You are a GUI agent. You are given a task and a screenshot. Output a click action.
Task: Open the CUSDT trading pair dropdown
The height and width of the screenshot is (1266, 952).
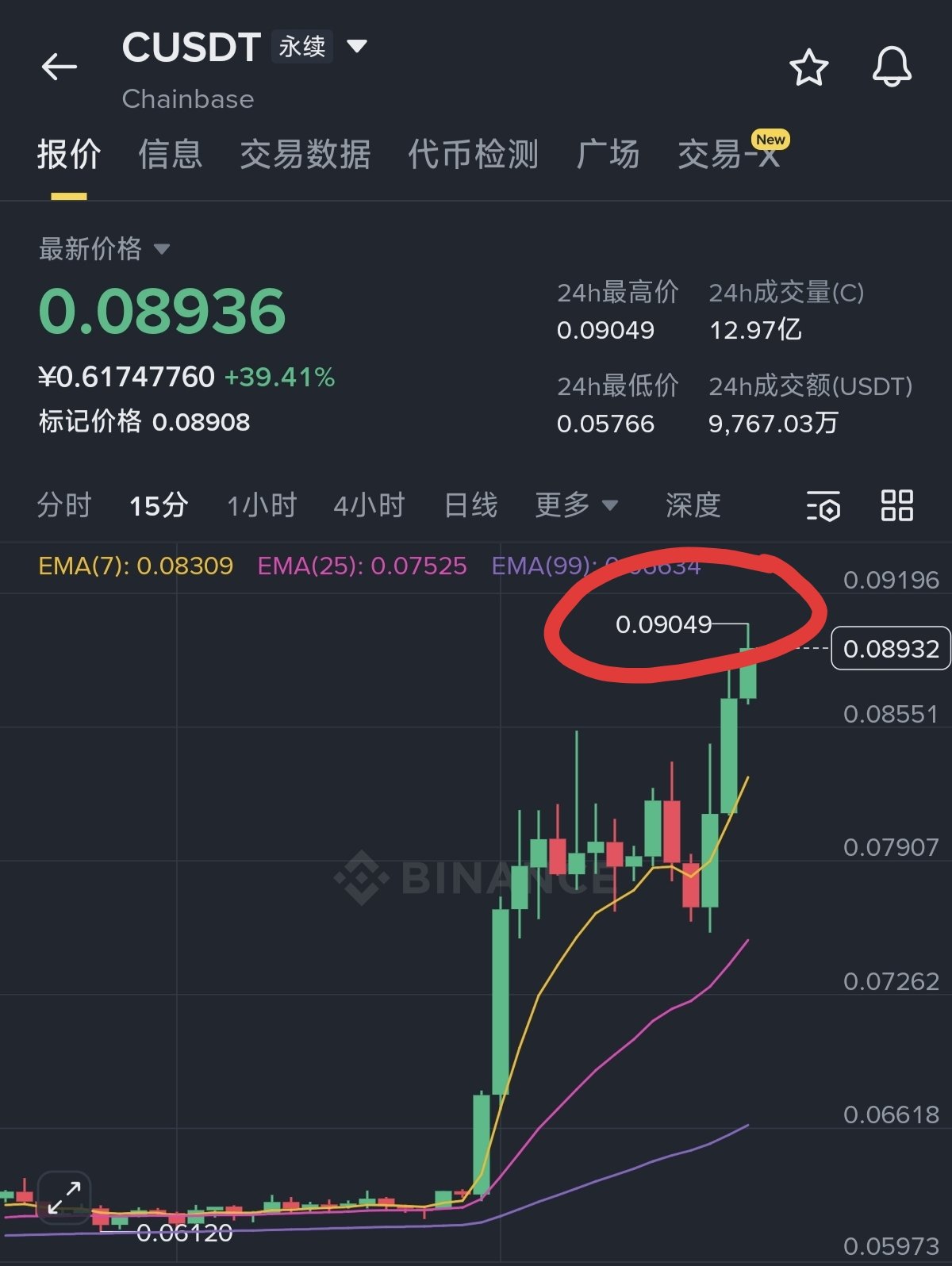tap(357, 46)
